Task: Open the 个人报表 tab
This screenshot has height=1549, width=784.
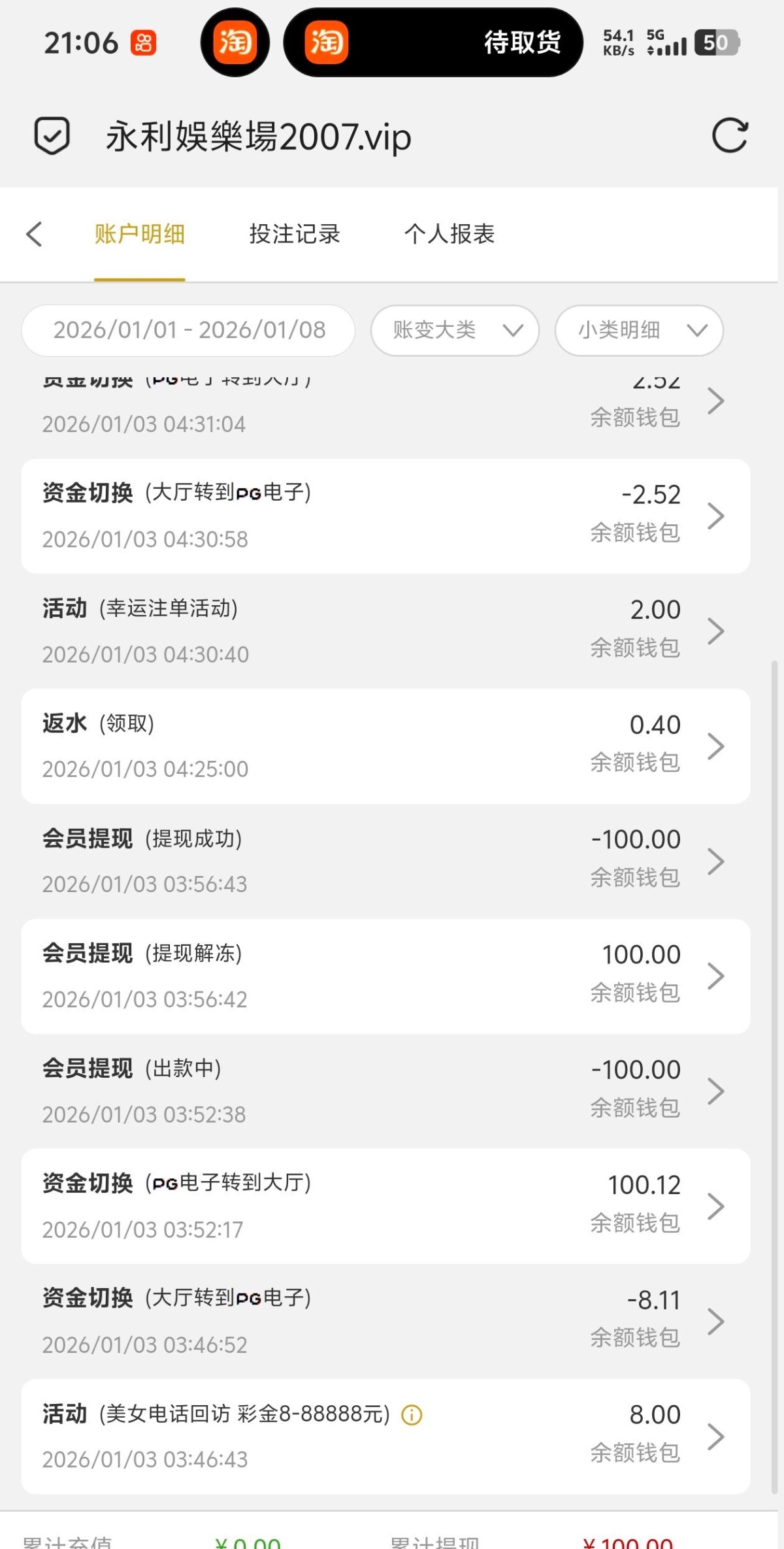Action: pos(449,234)
